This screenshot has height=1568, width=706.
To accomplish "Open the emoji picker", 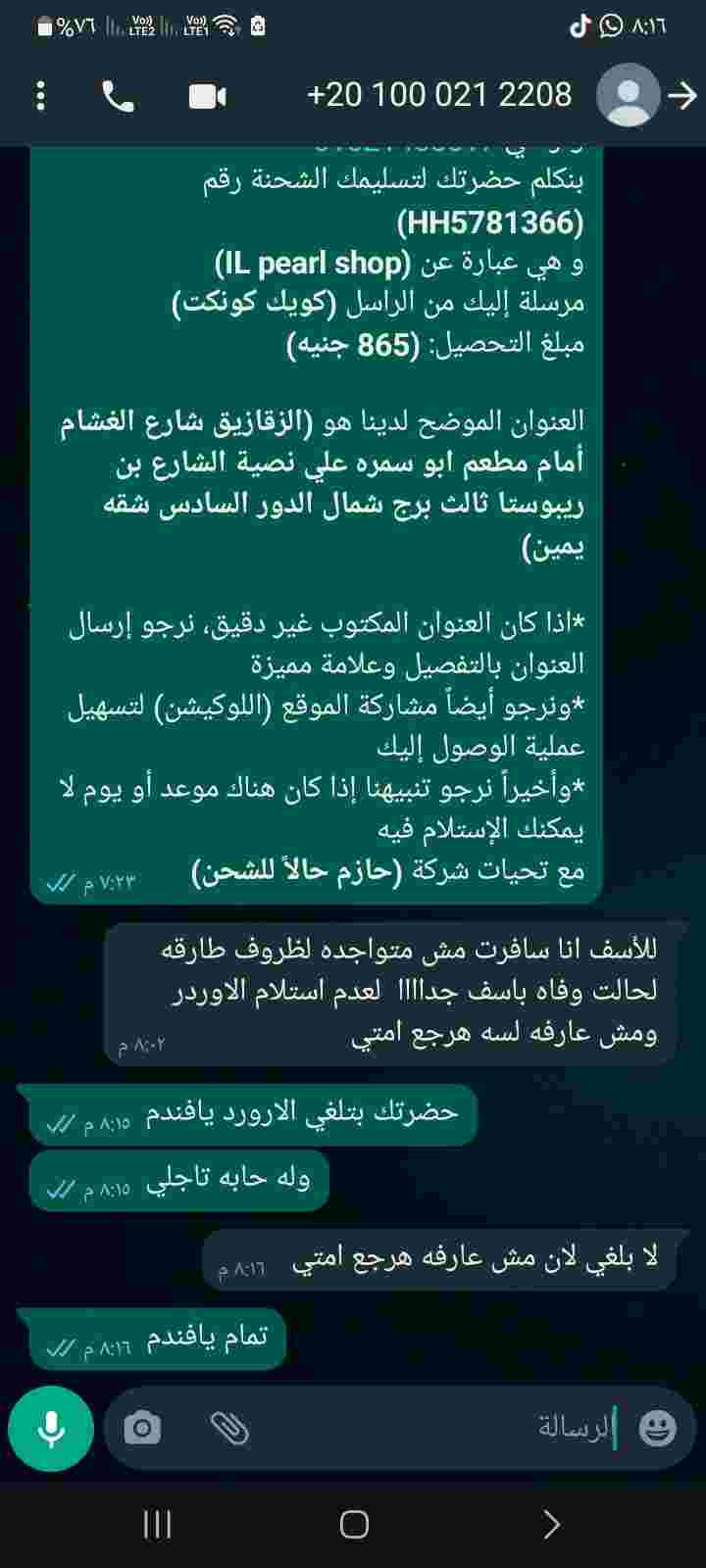I will (x=658, y=1429).
